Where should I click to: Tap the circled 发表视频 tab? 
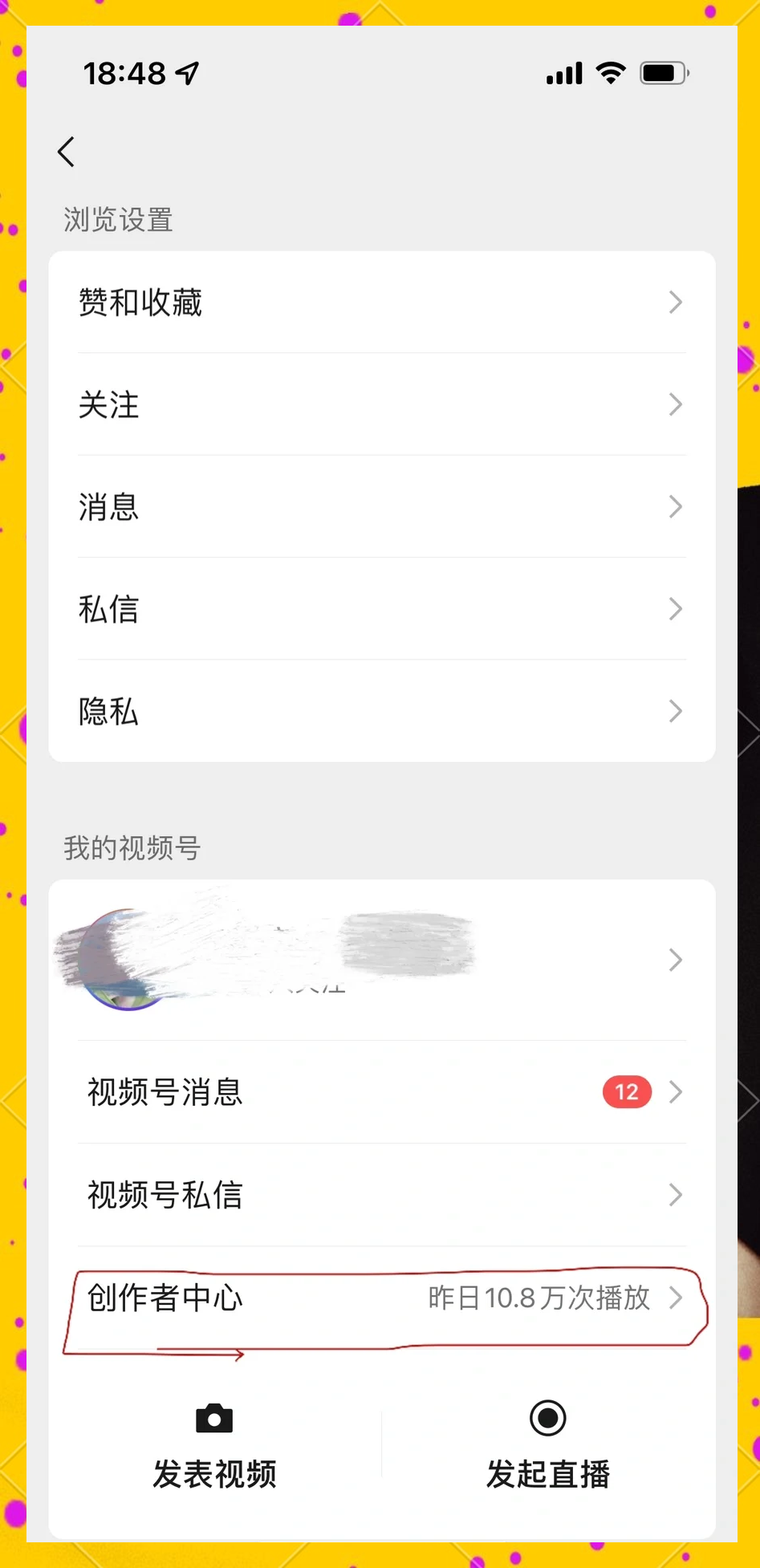click(213, 1474)
